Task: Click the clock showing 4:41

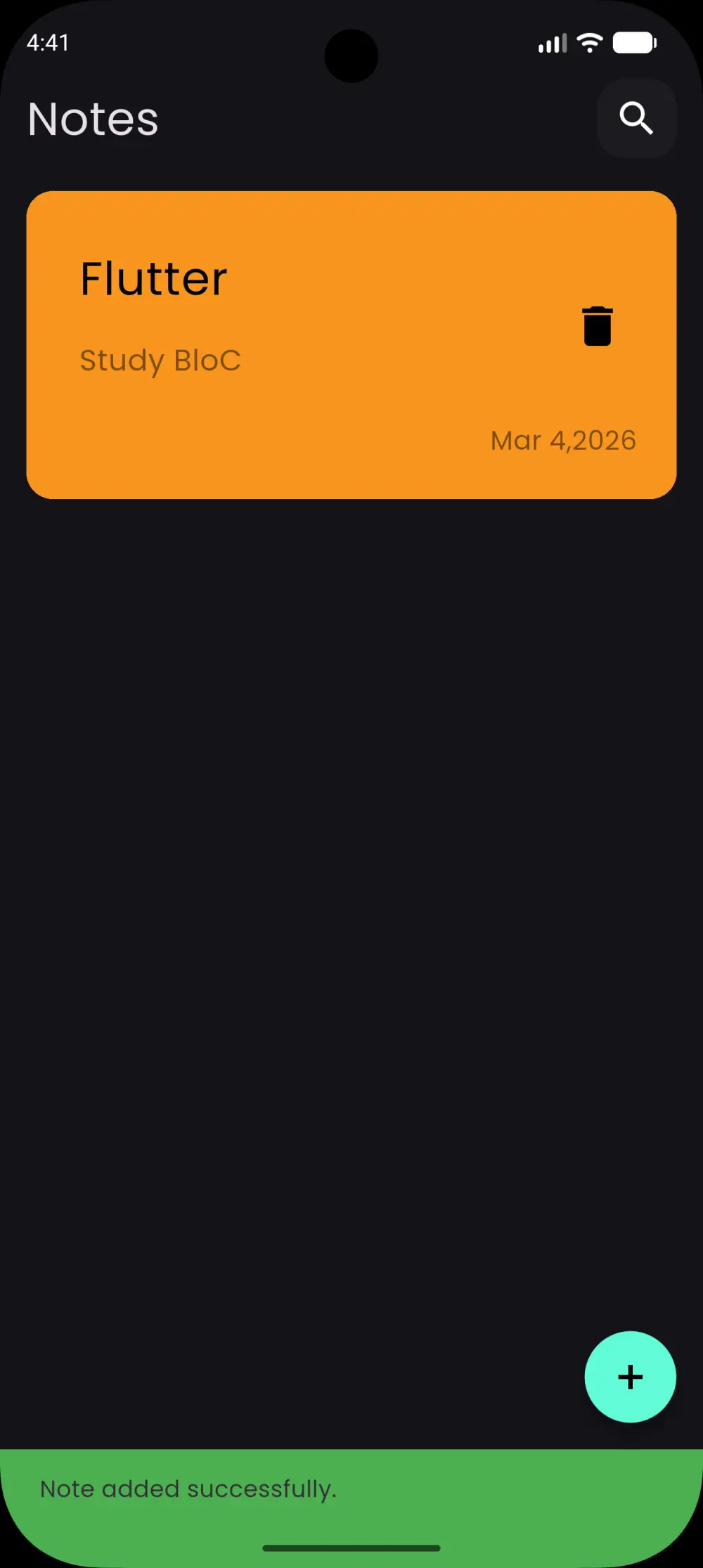Action: pos(47,42)
